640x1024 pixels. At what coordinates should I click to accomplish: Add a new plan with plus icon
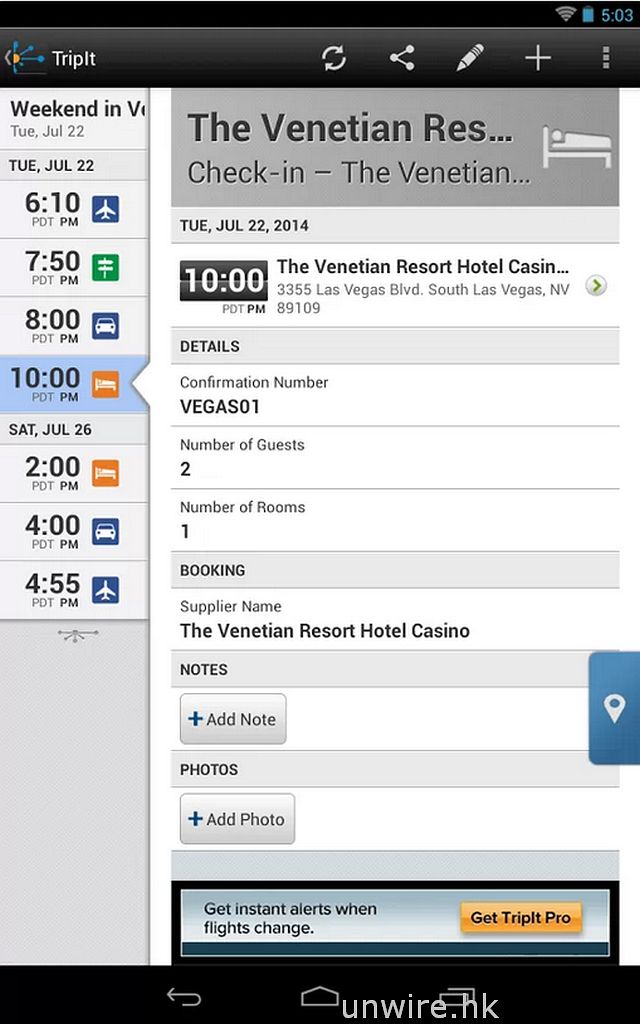coord(538,58)
